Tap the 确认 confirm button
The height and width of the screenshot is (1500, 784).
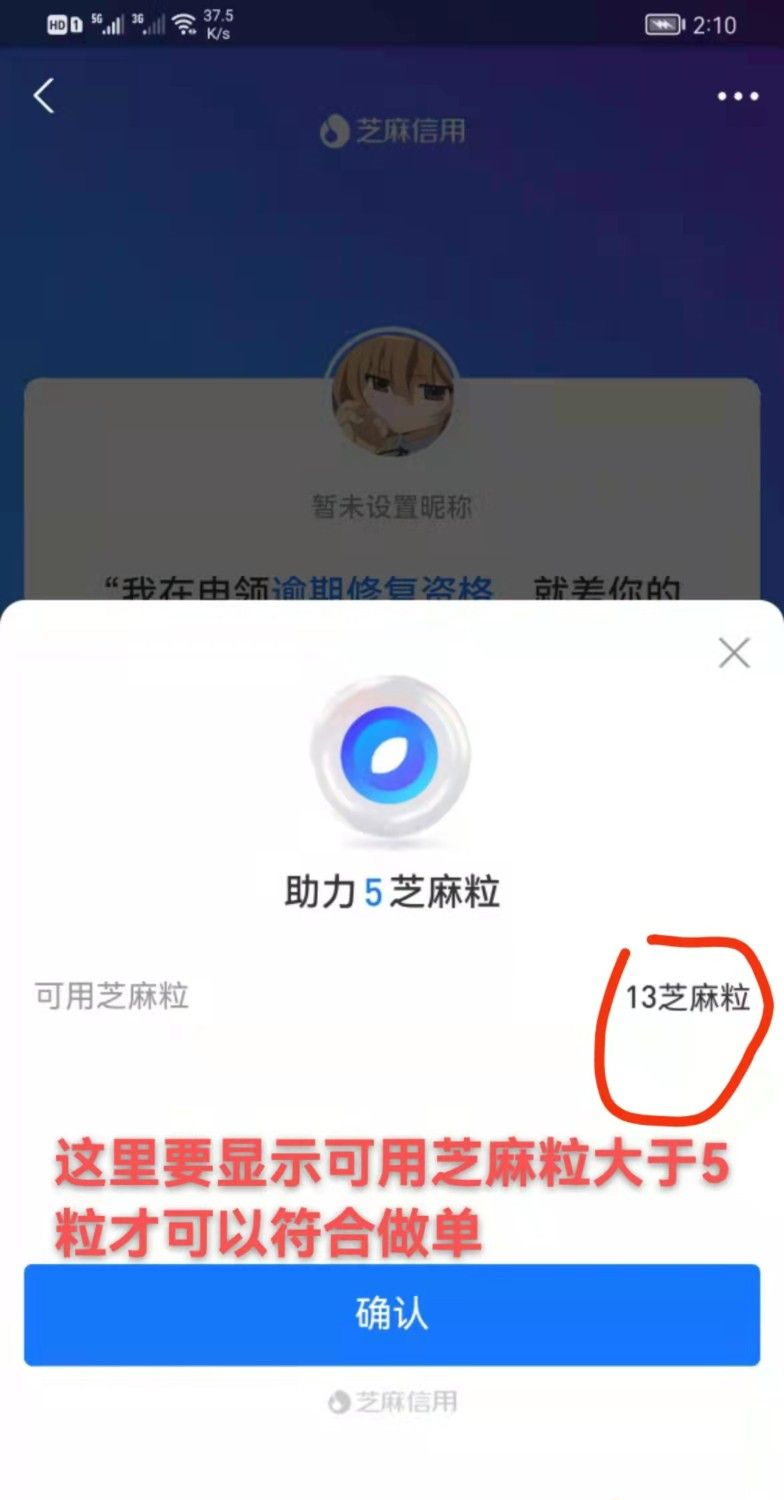(x=392, y=1314)
